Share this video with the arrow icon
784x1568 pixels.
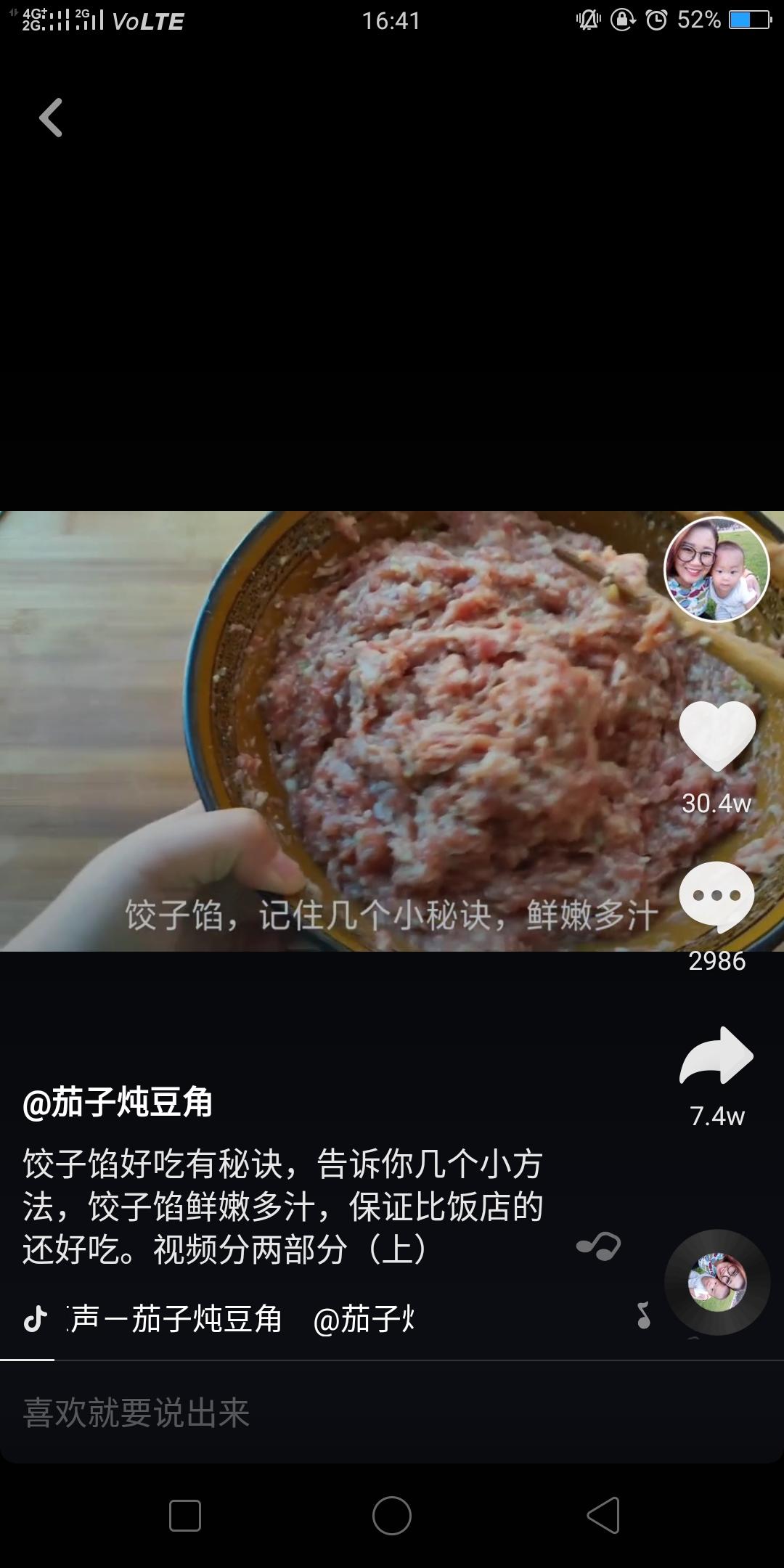[716, 1056]
